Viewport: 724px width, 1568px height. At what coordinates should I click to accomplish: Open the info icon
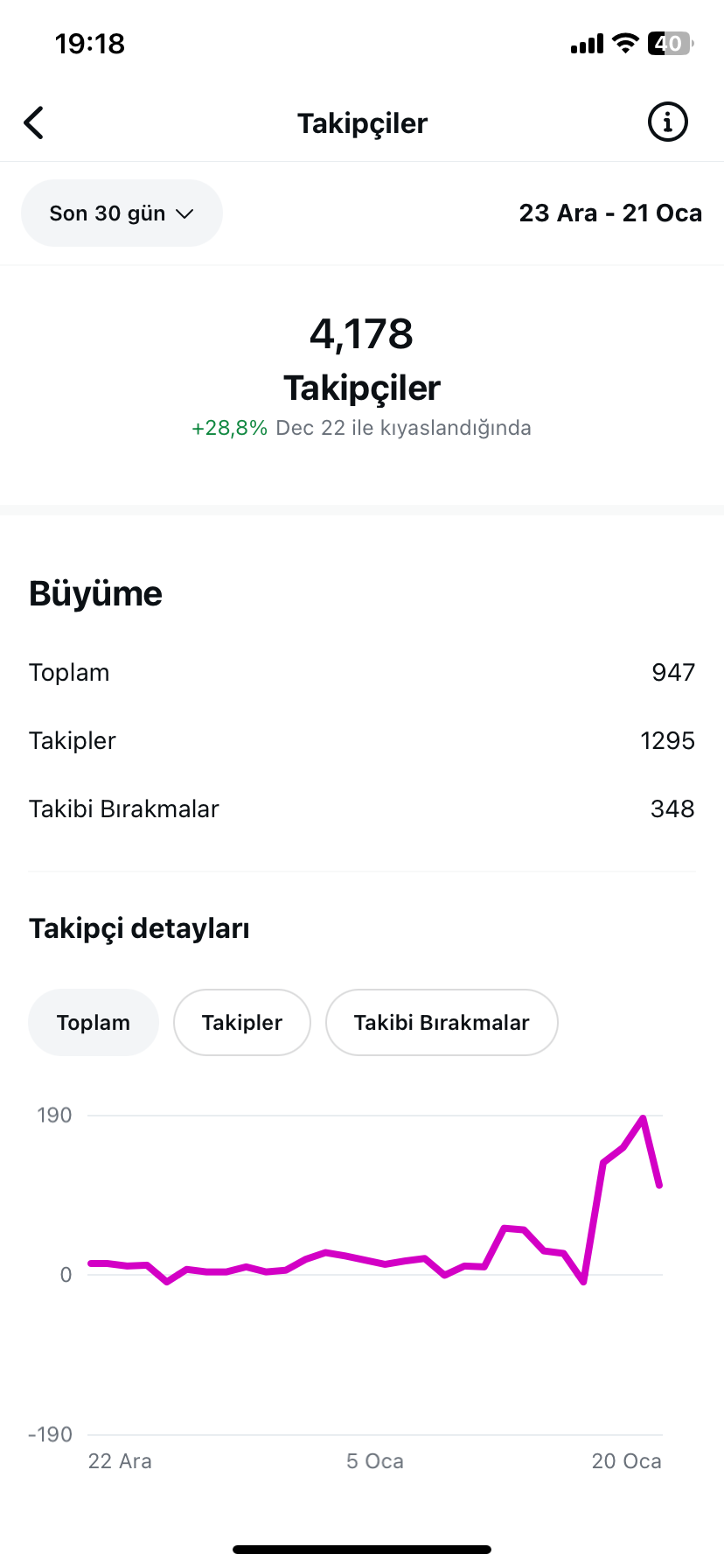pyautogui.click(x=667, y=122)
